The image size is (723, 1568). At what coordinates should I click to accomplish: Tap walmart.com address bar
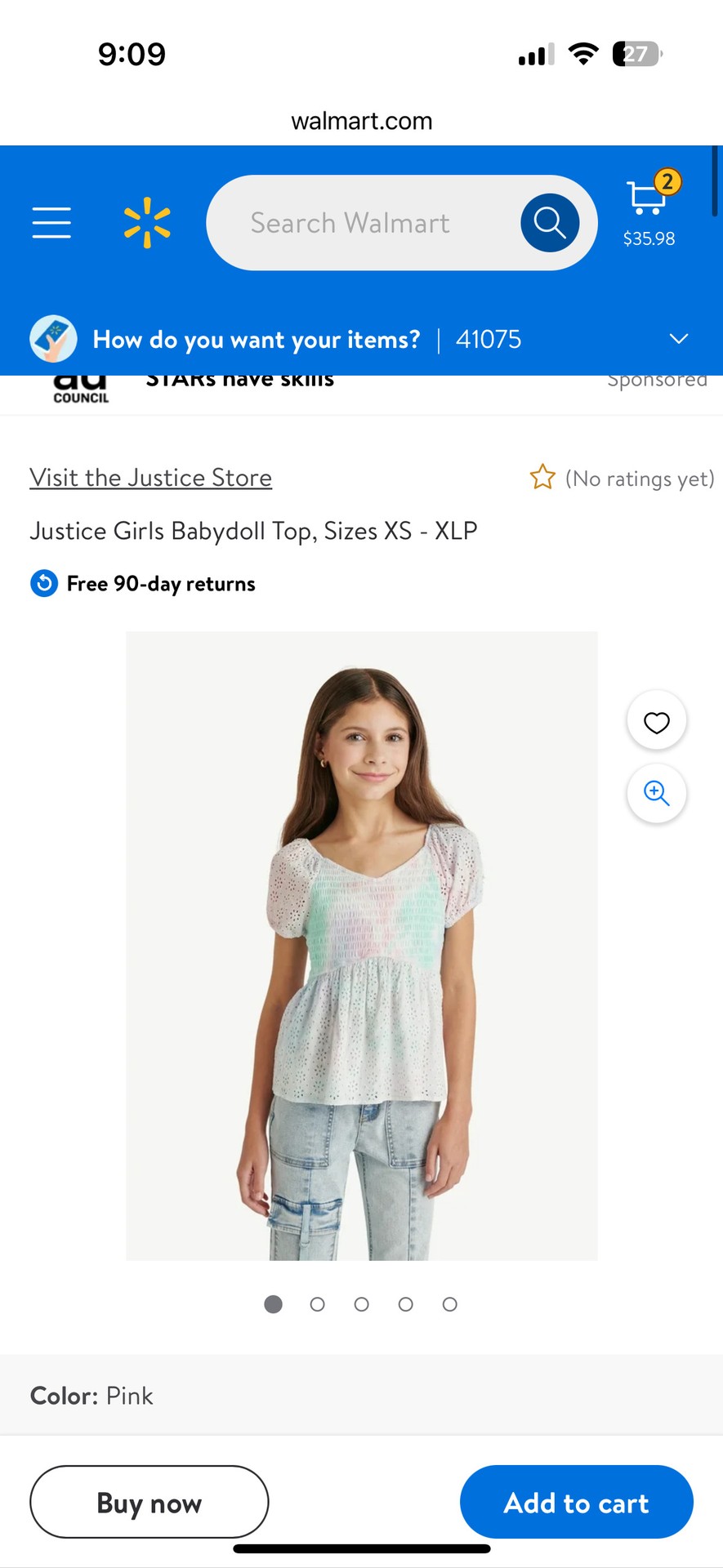click(361, 121)
